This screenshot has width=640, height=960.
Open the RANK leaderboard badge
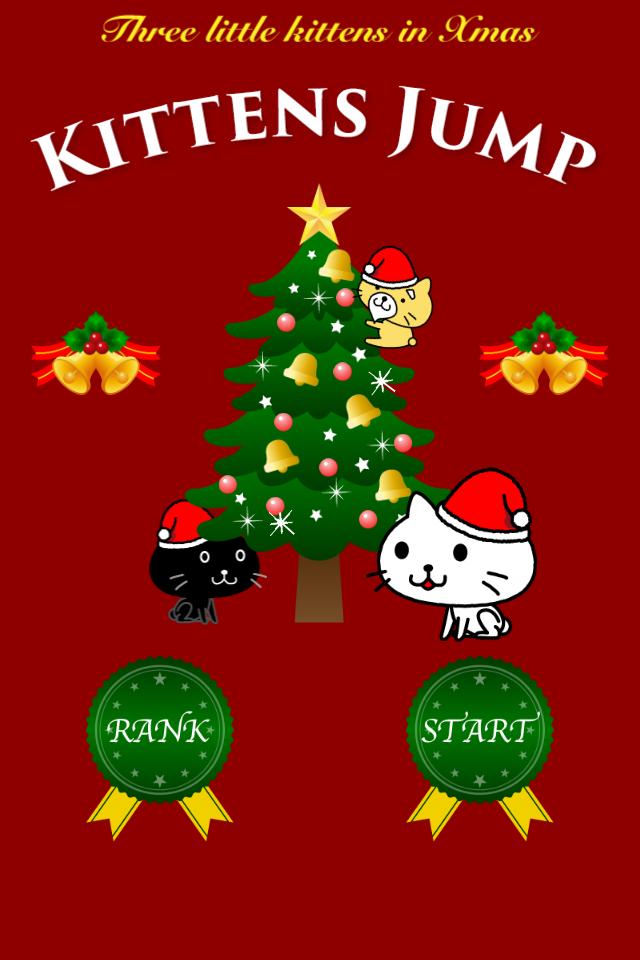(160, 730)
